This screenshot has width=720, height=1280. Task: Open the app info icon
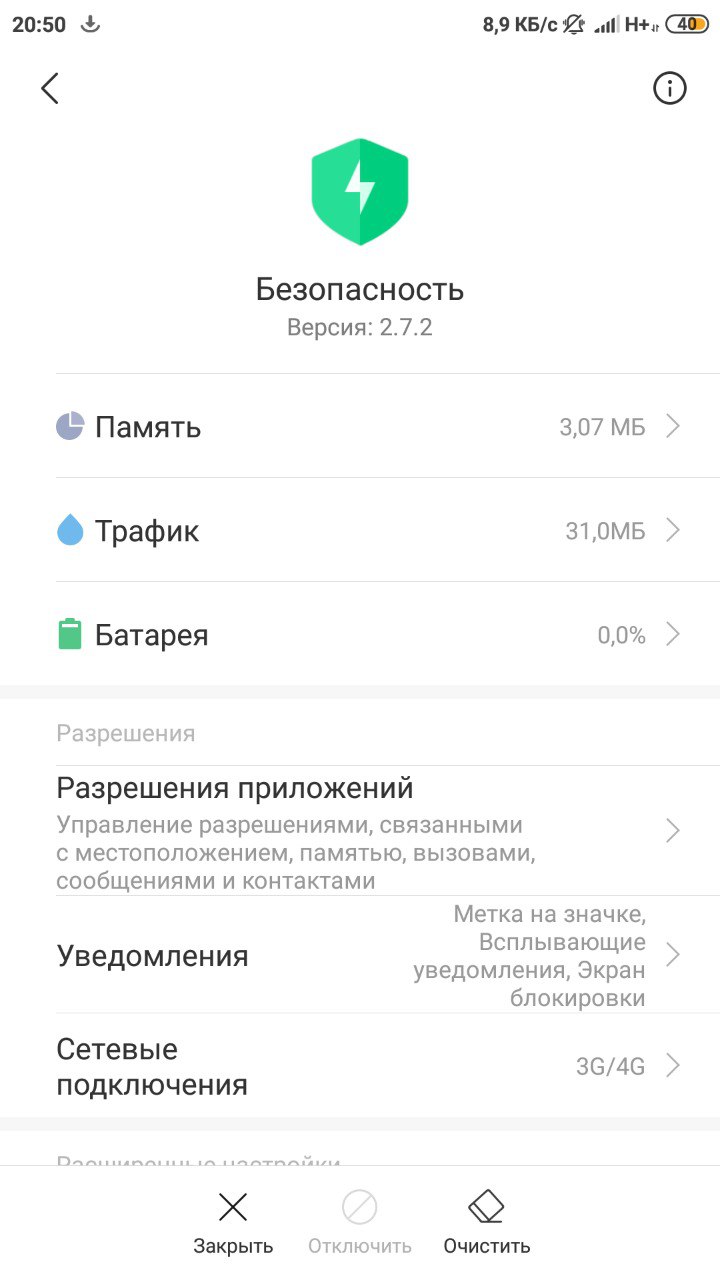point(670,88)
